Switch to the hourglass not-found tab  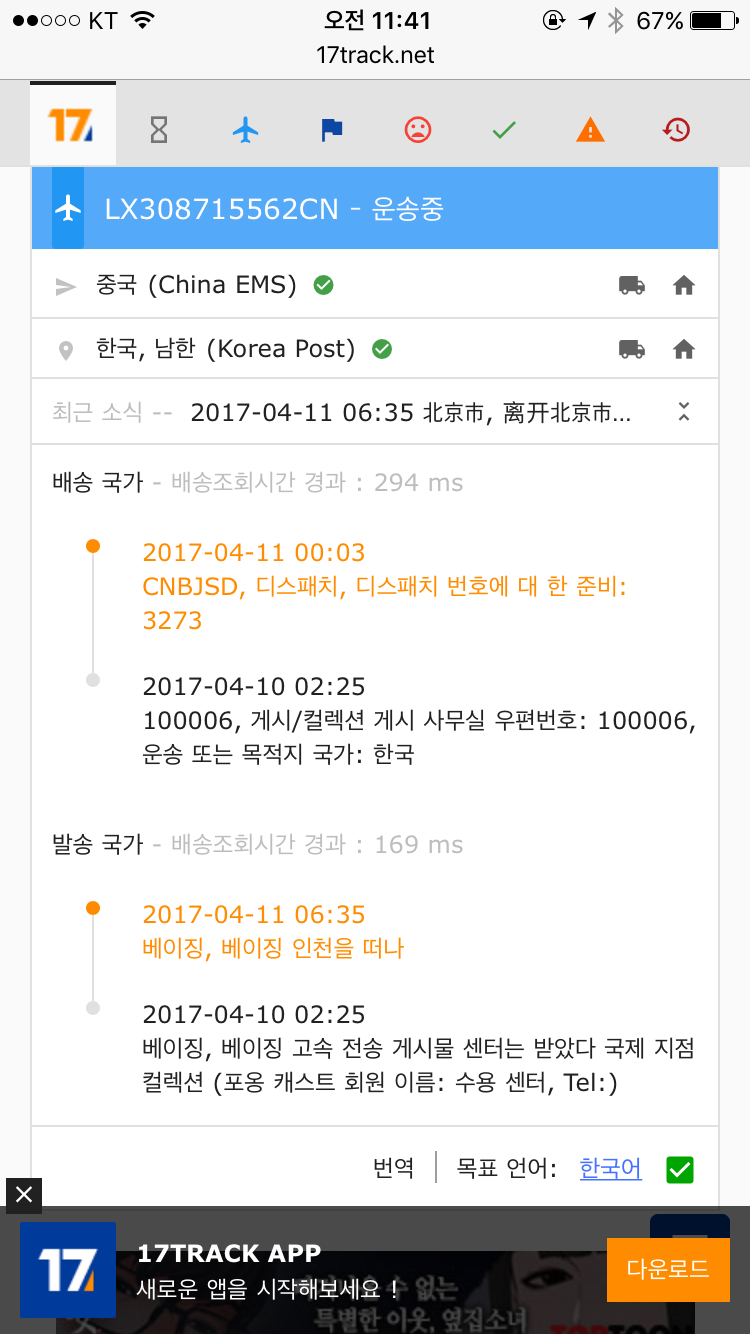click(159, 129)
